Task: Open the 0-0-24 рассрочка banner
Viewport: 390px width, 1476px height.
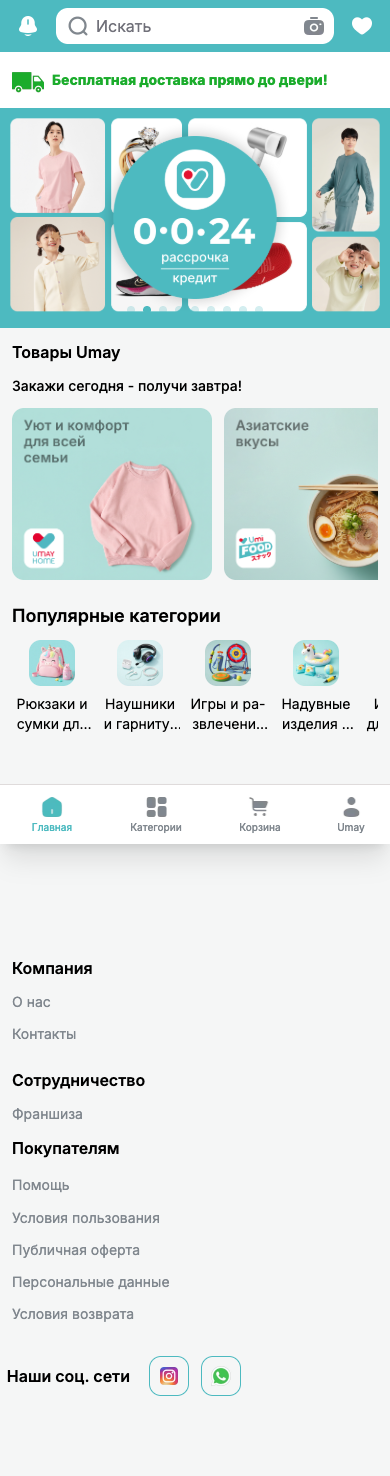Action: (195, 217)
